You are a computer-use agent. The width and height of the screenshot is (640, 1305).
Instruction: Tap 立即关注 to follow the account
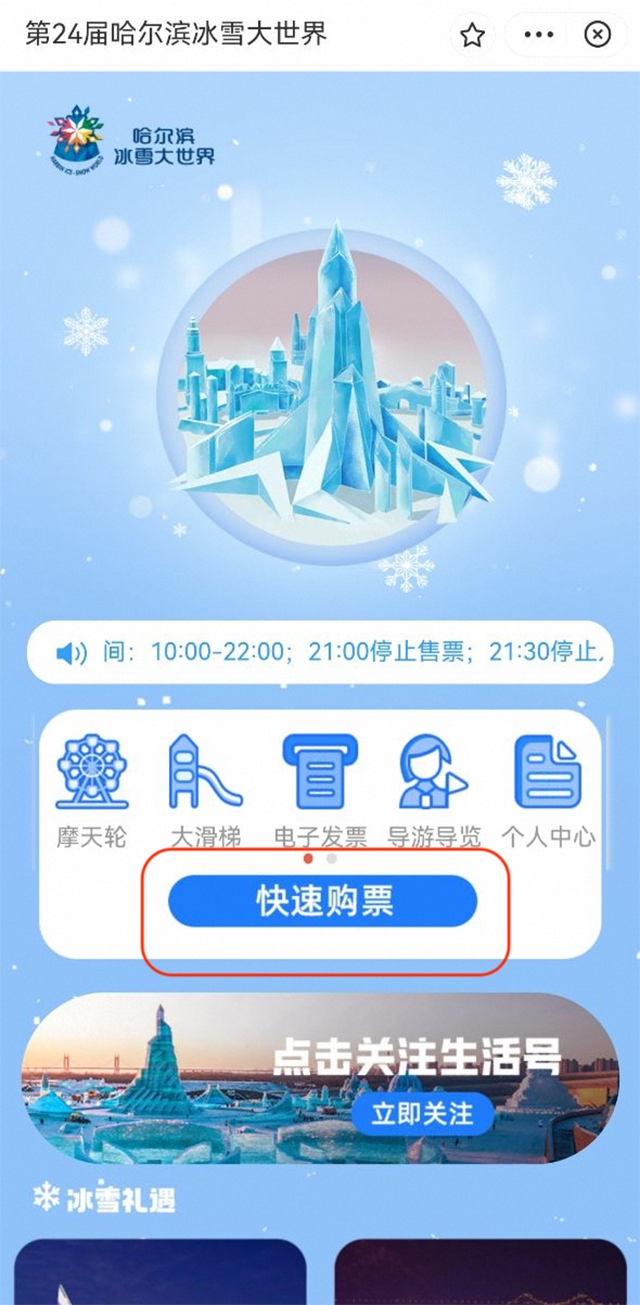422,1112
